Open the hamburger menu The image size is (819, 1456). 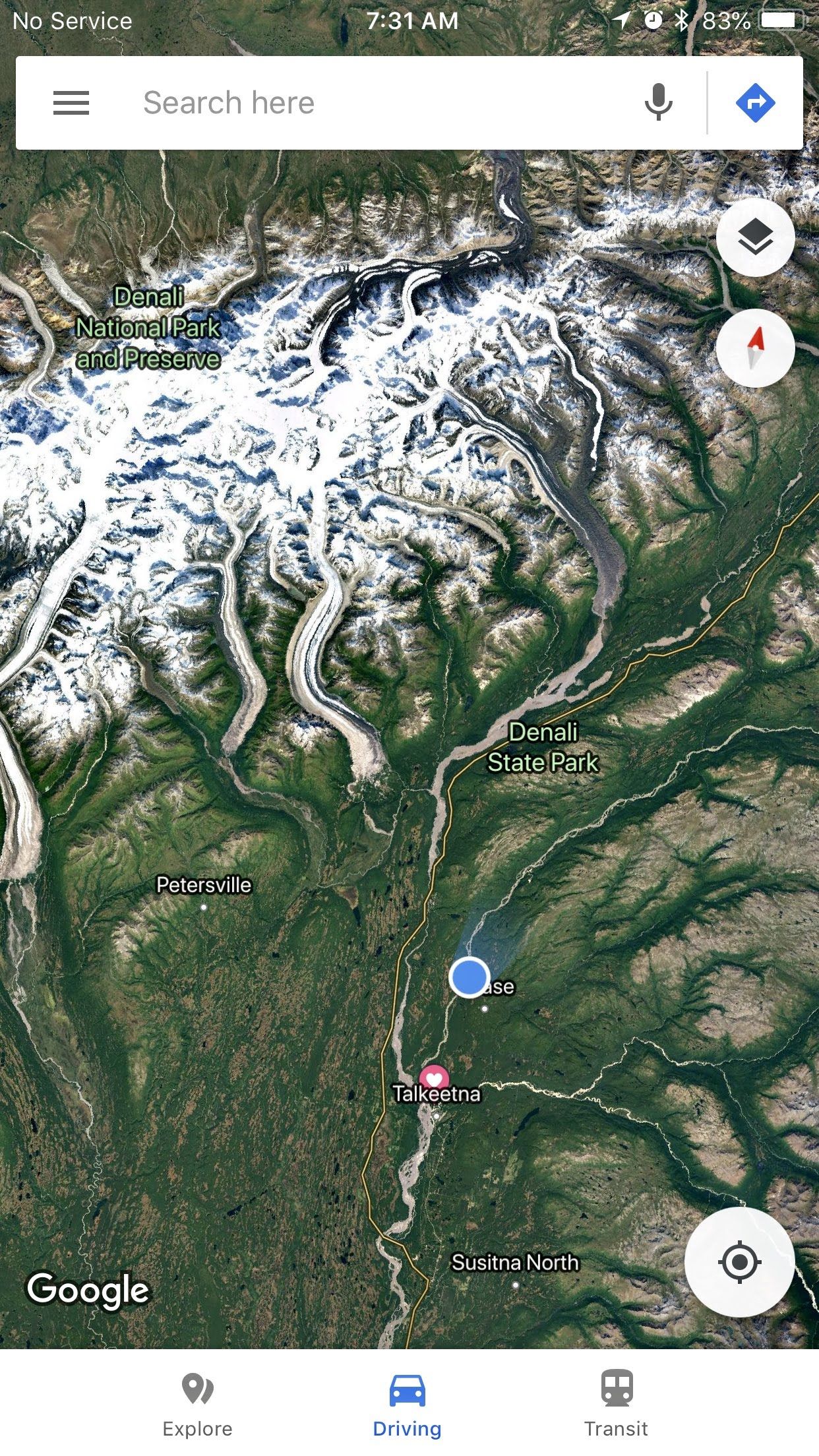[x=71, y=103]
